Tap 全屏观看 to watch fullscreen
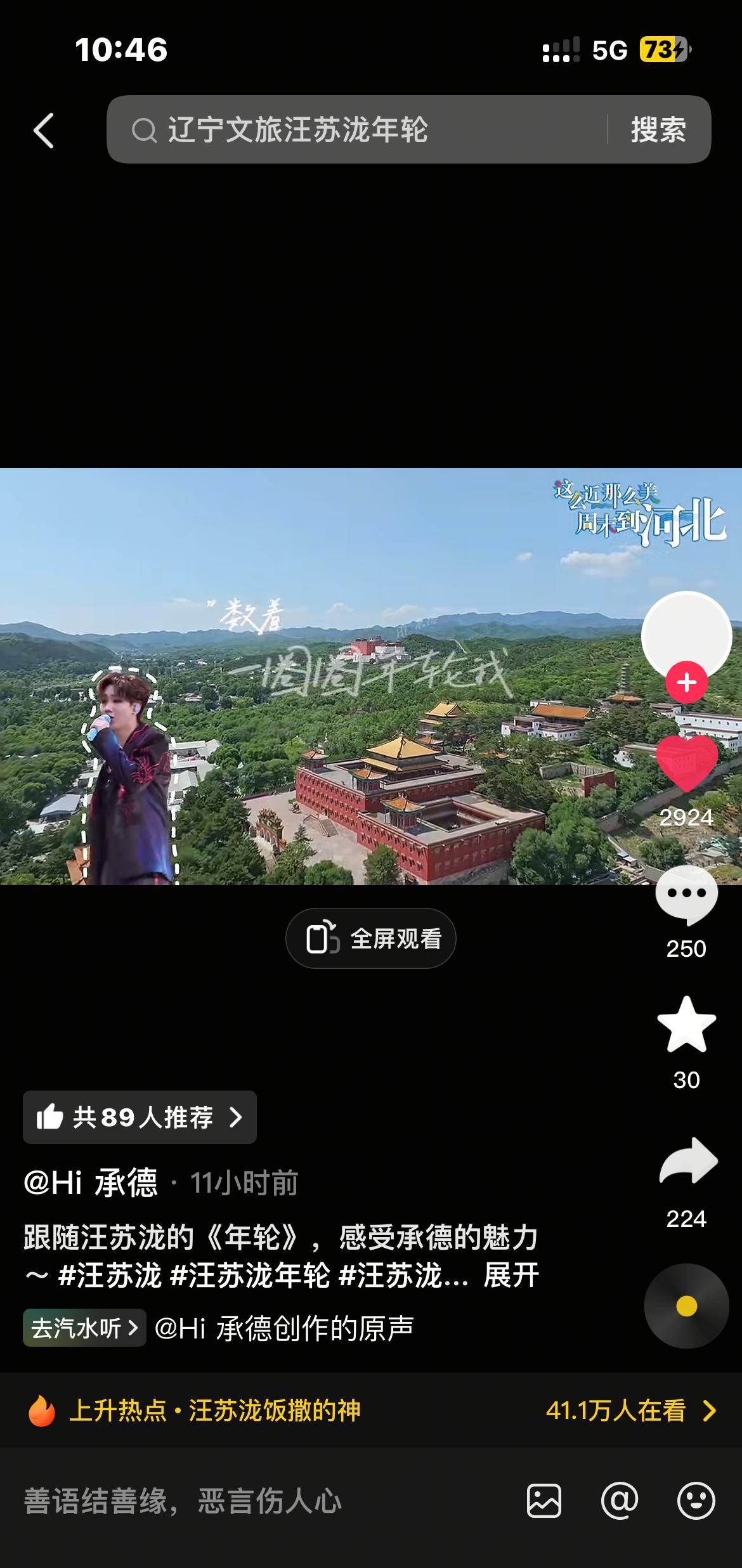 [x=371, y=938]
